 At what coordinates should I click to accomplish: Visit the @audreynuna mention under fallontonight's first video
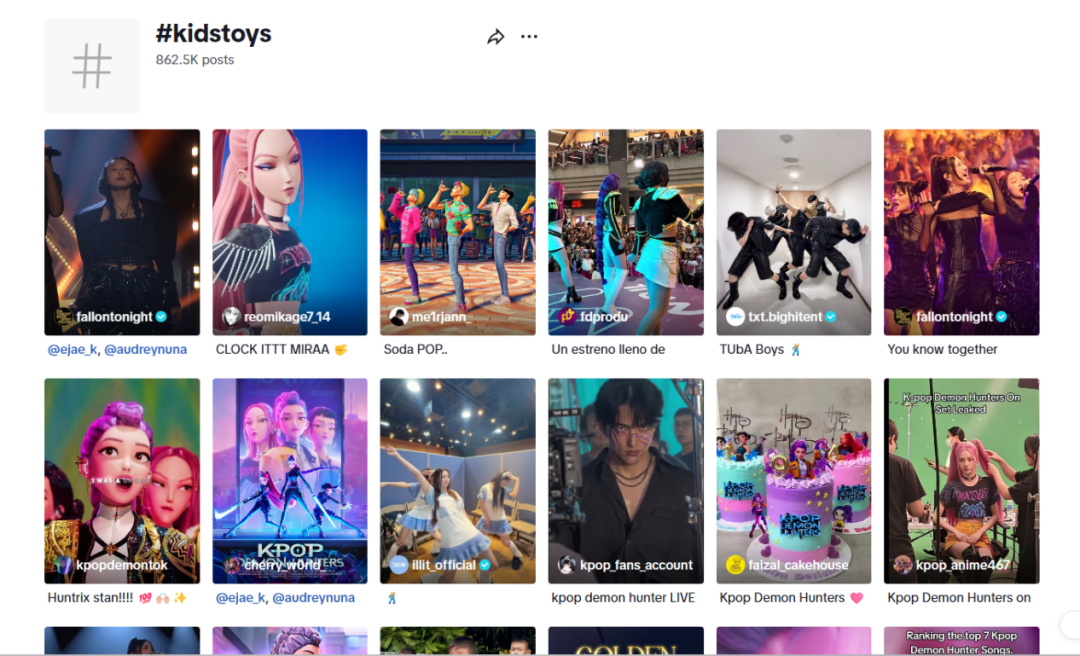145,350
